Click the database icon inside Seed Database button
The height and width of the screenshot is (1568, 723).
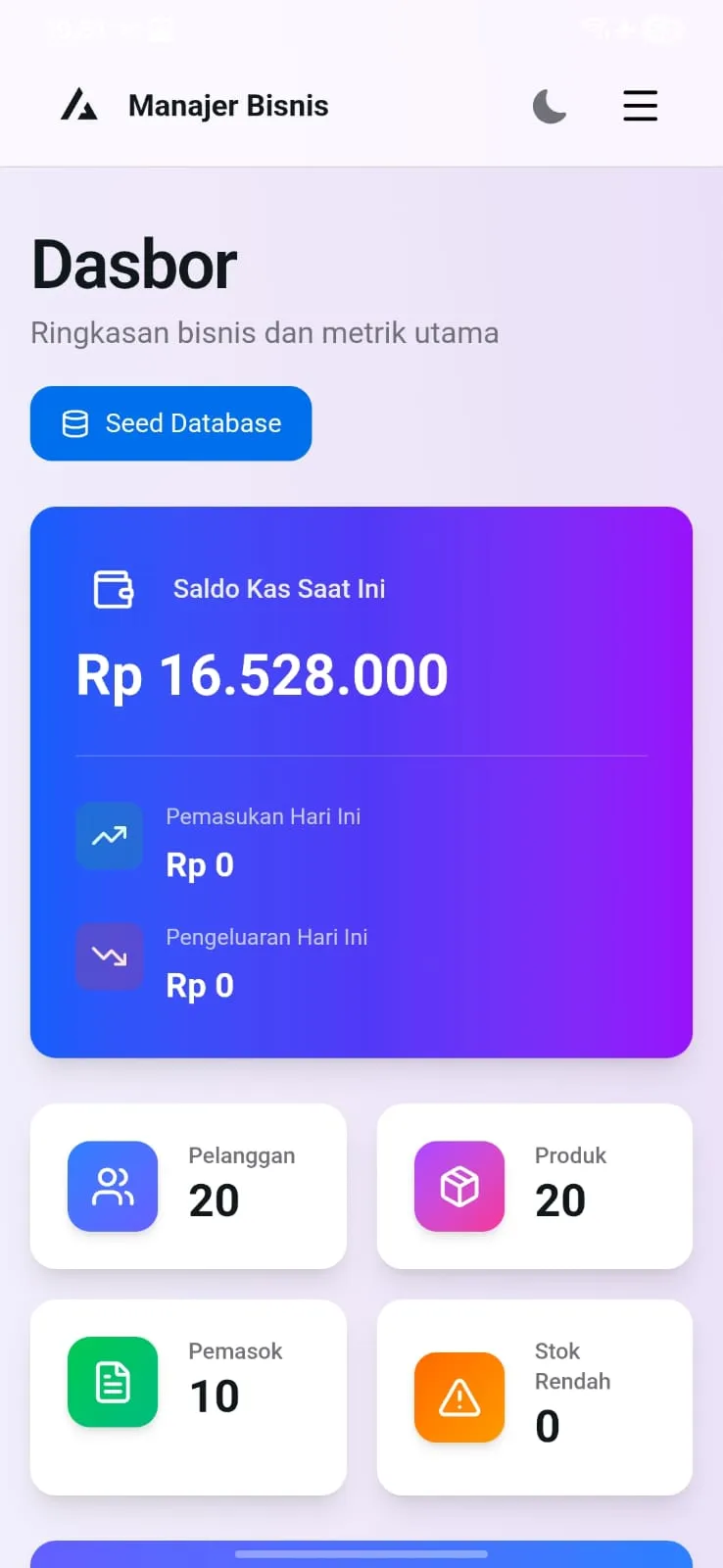point(75,423)
